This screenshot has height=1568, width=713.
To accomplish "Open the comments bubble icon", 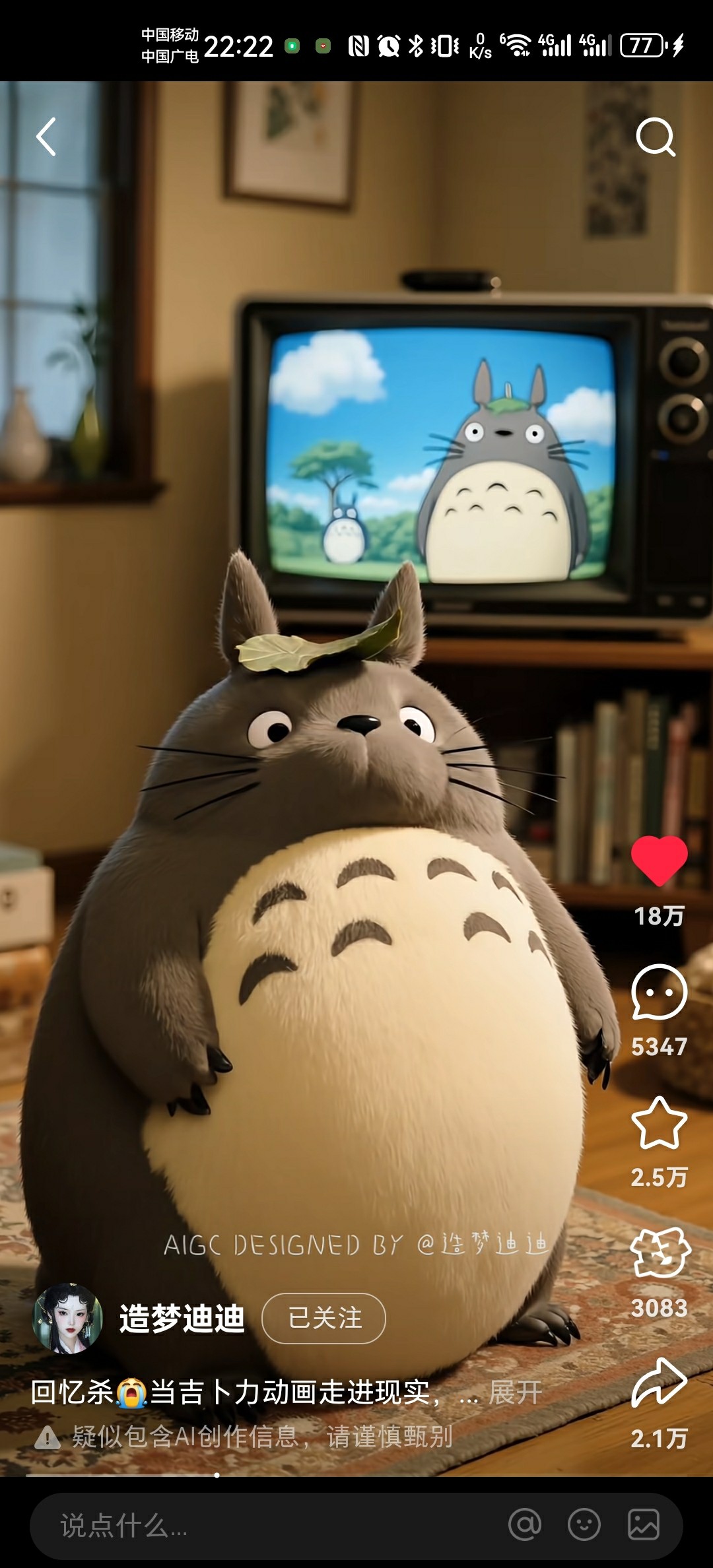I will click(x=659, y=992).
